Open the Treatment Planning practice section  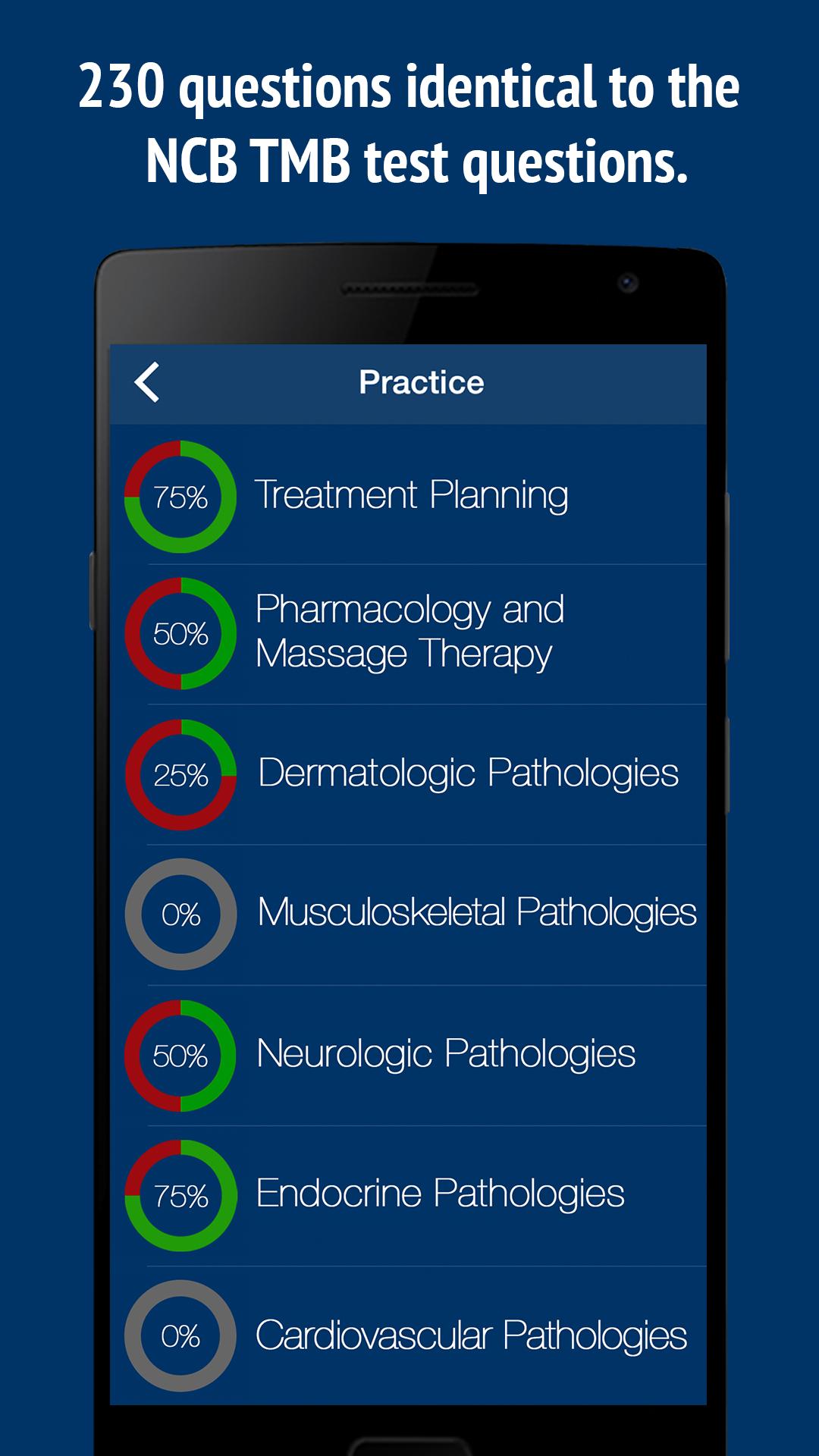413,497
